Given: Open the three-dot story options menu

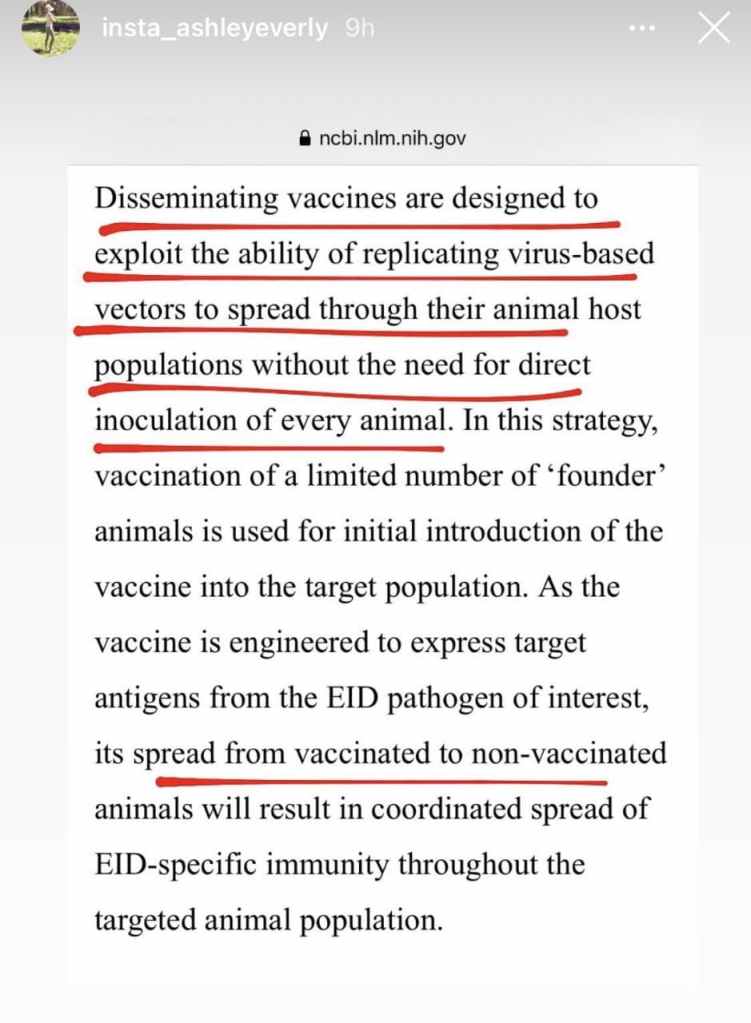Looking at the screenshot, I should (640, 30).
